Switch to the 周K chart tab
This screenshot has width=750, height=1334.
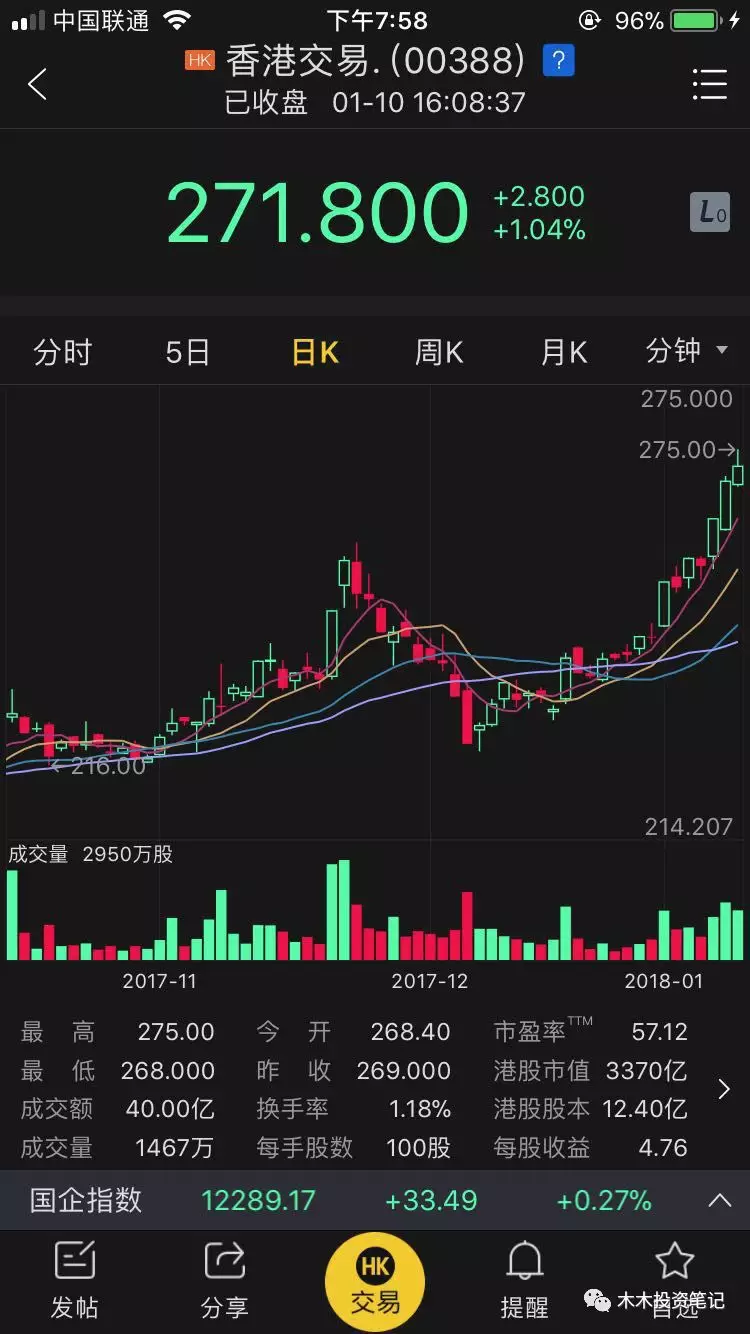pos(438,352)
